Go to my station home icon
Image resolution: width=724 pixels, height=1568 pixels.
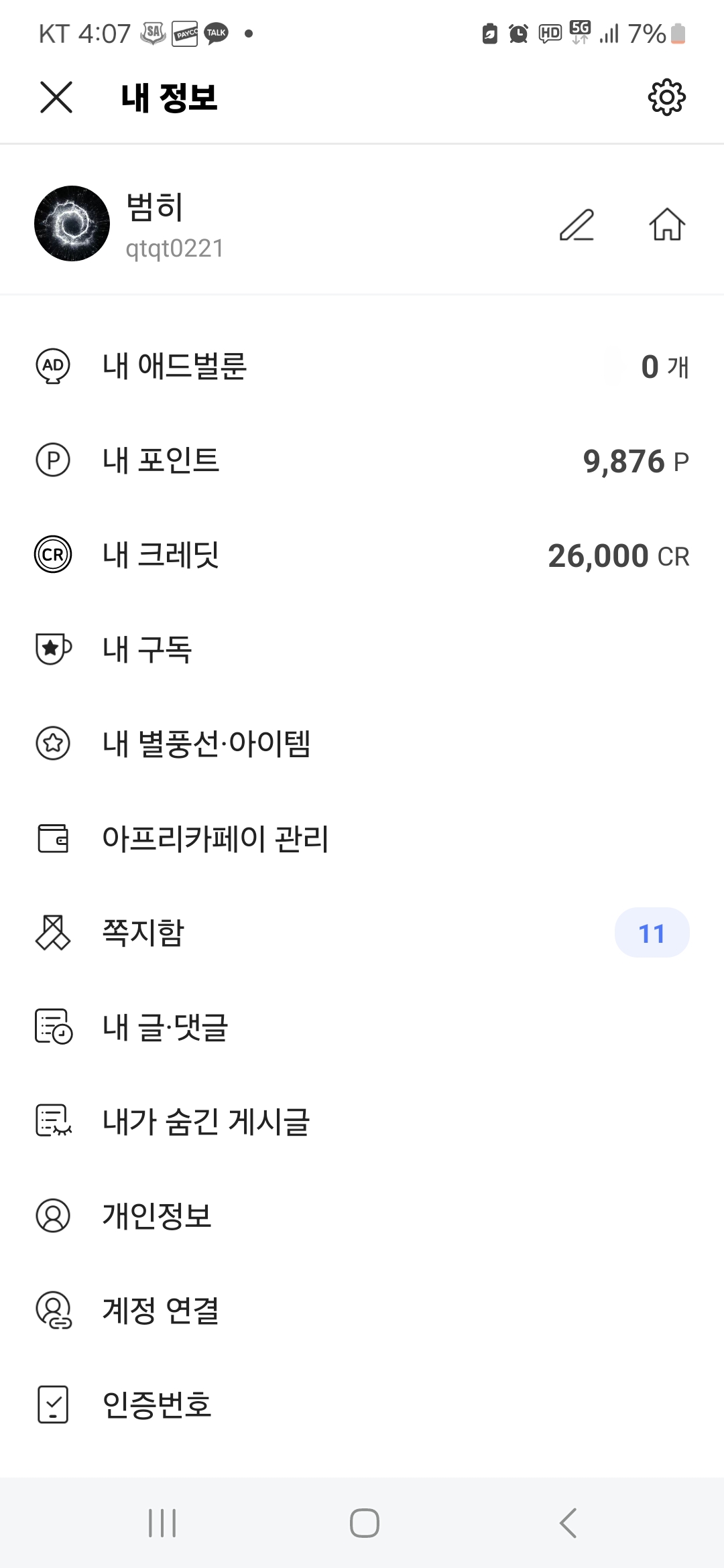[666, 224]
